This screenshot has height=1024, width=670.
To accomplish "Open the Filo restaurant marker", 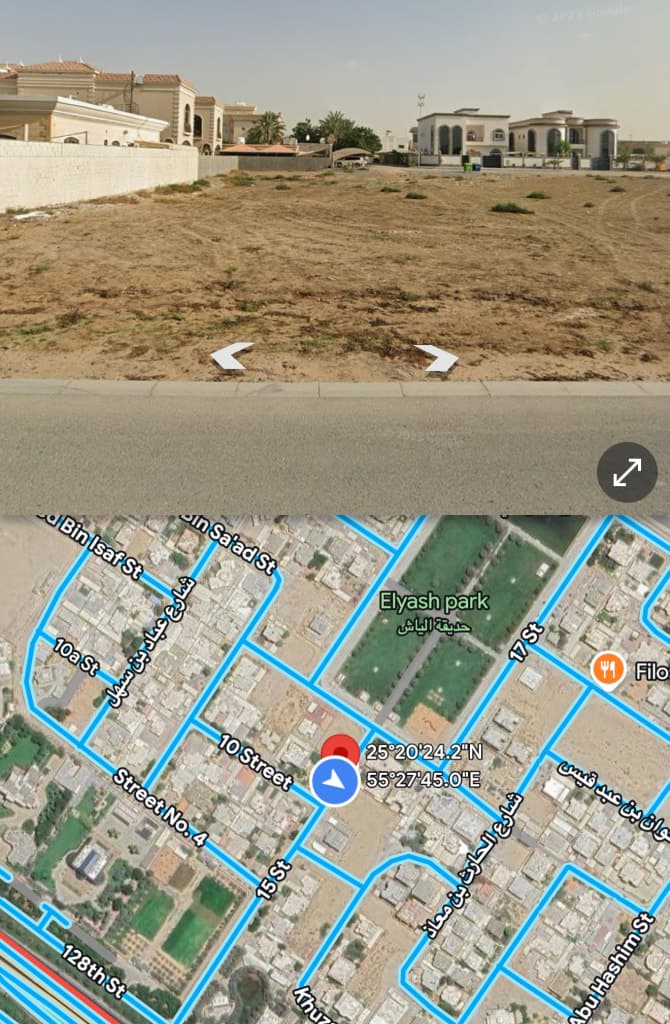I will tap(608, 669).
